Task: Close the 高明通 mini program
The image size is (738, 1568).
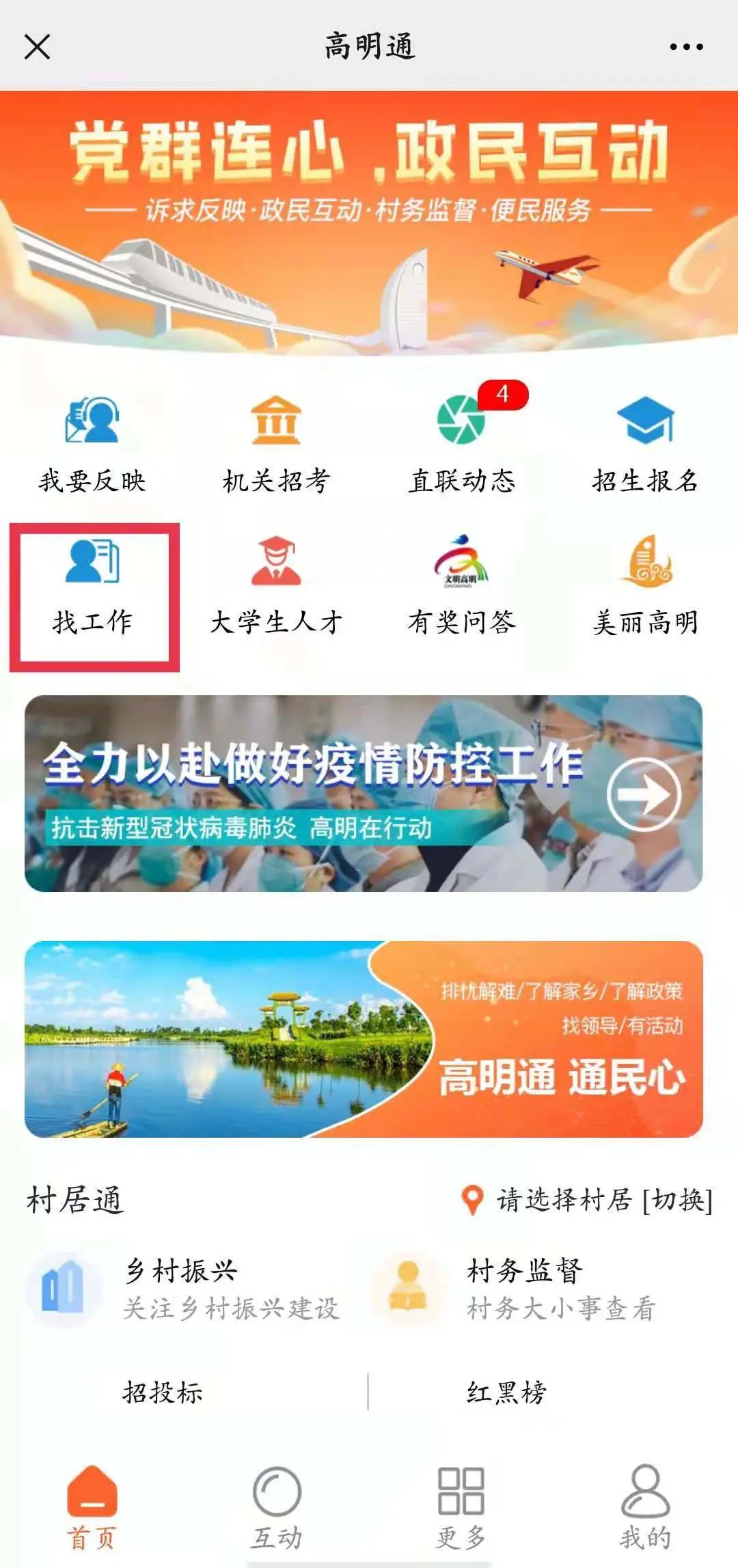Action: (37, 47)
